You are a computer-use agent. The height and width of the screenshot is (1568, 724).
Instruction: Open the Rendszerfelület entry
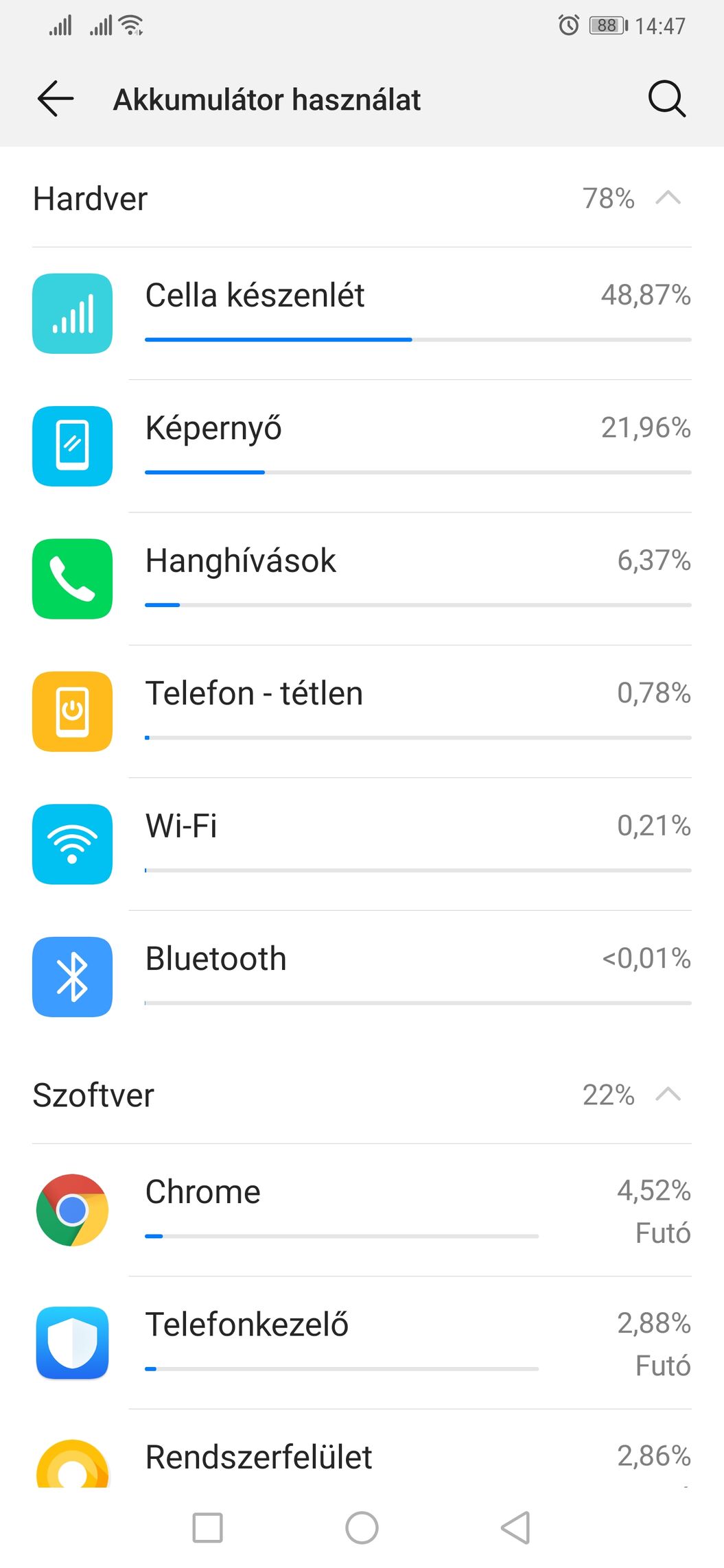click(362, 1458)
